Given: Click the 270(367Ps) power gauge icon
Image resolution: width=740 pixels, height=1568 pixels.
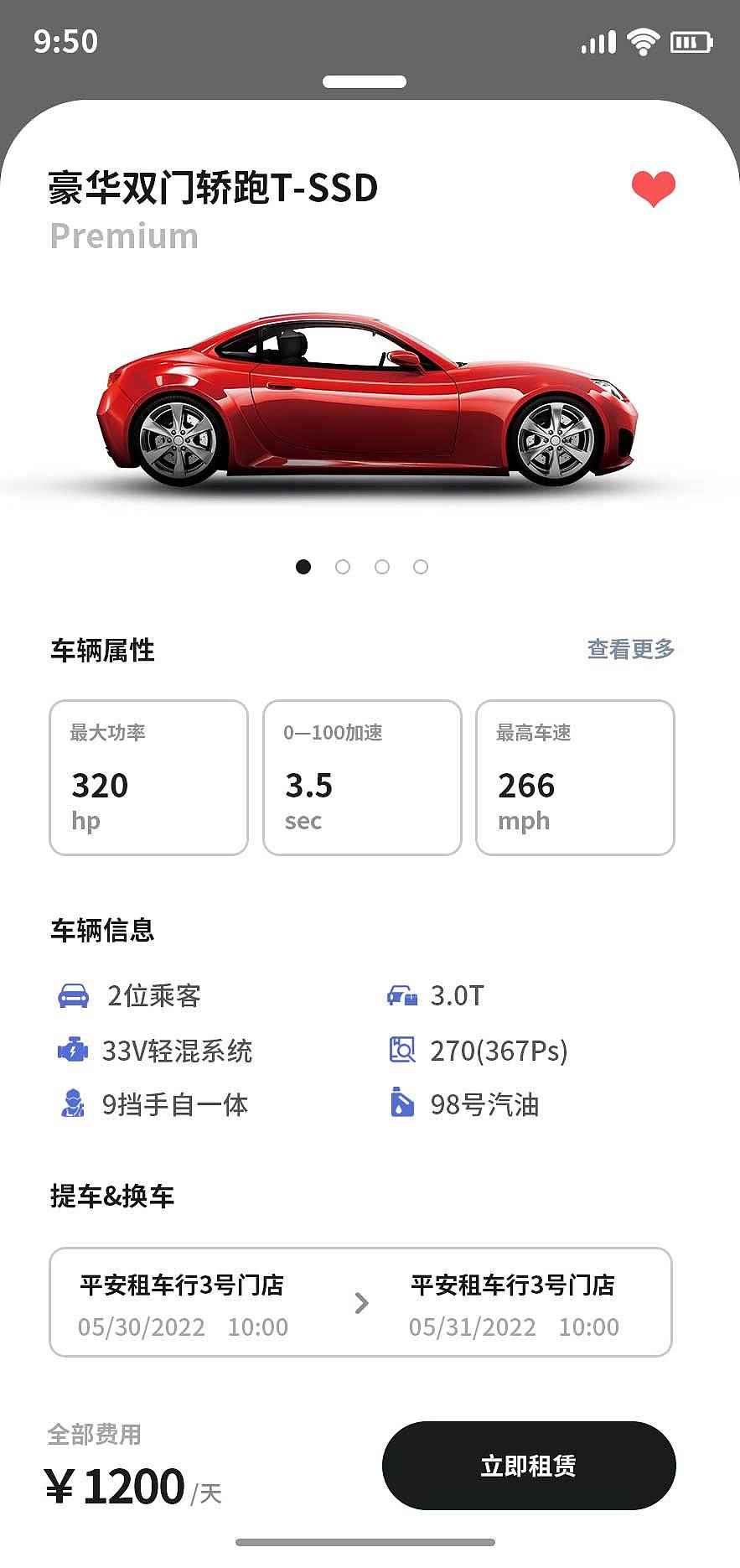Looking at the screenshot, I should [402, 1051].
